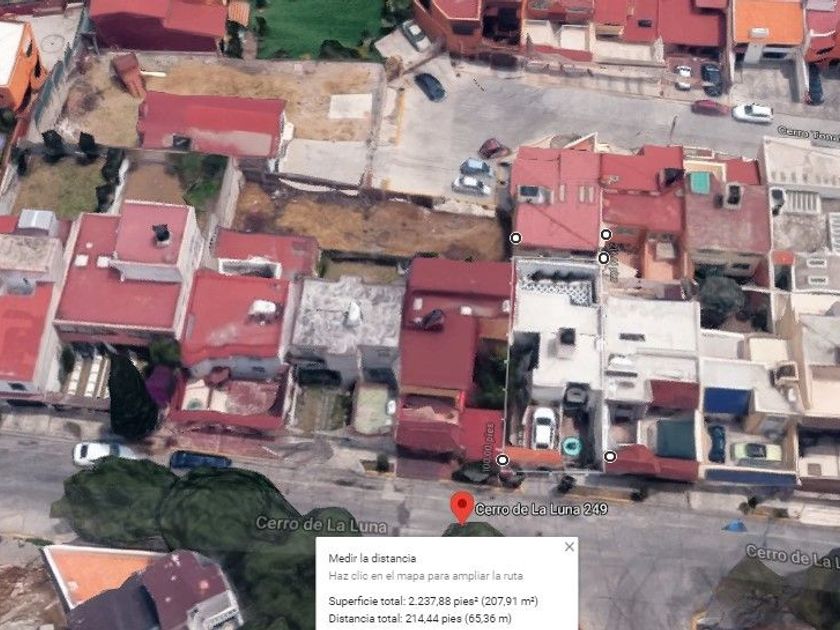
Task: Close the Medir la distancia panel
Action: [569, 546]
